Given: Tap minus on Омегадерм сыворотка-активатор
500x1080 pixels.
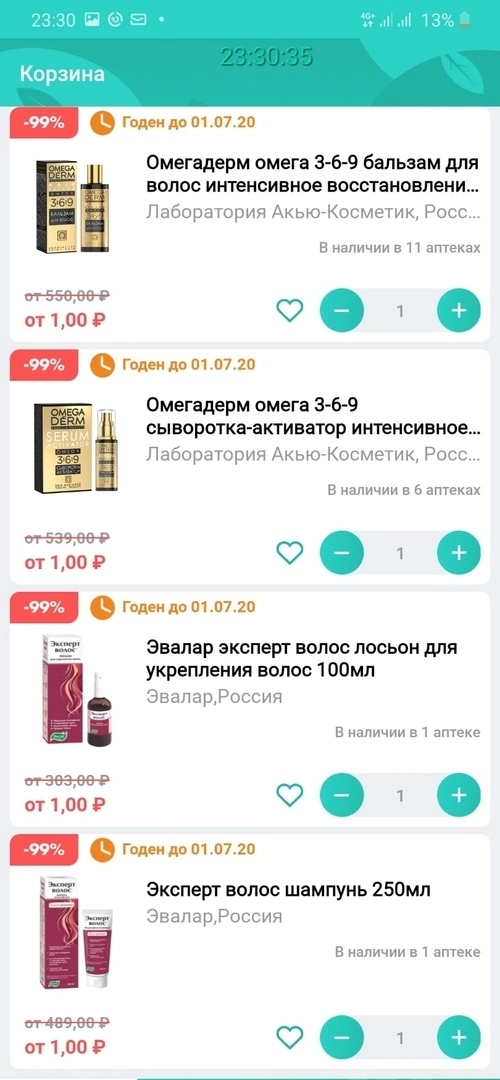Looking at the screenshot, I should [341, 552].
